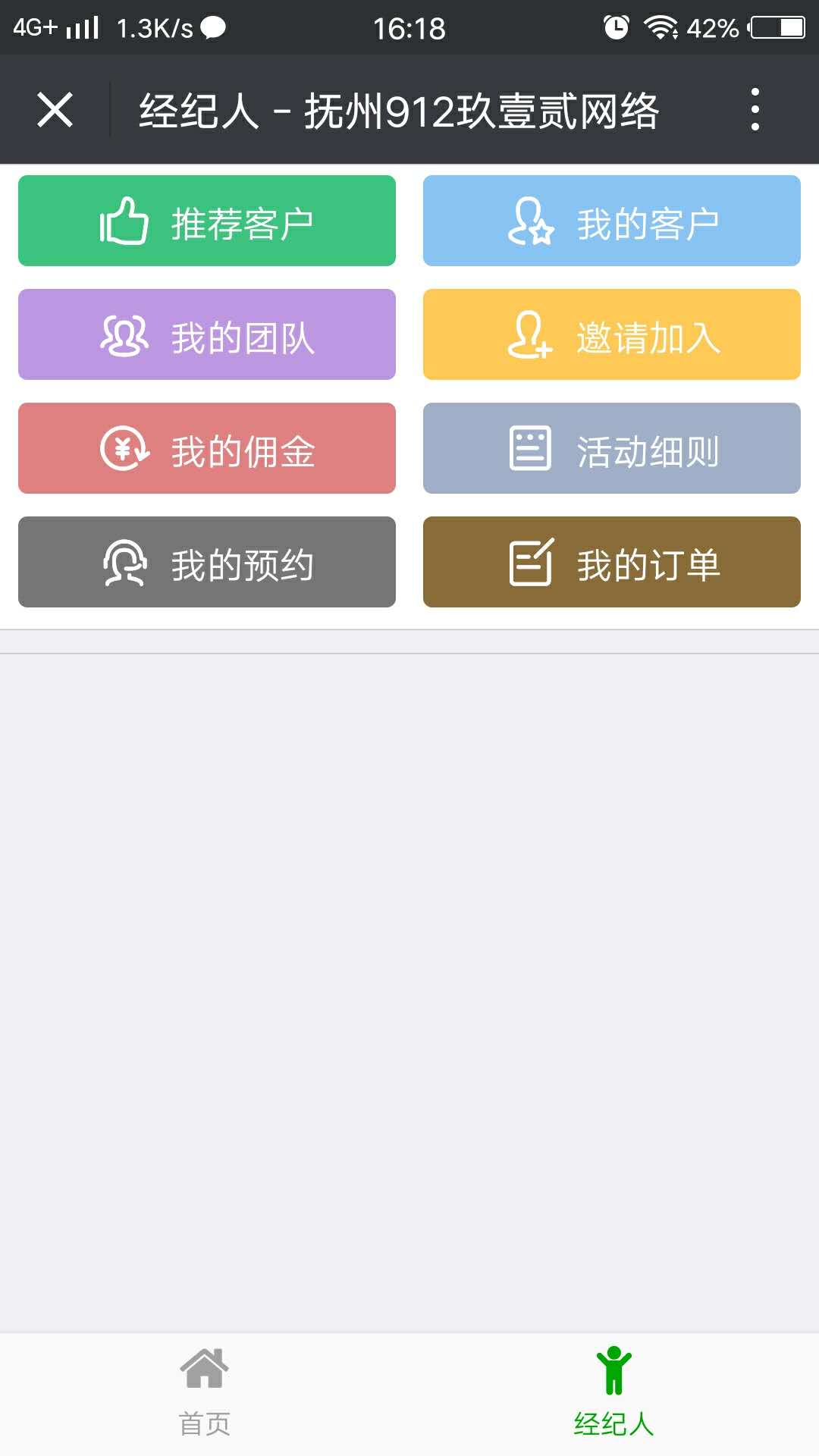Close the 经纪人 web page
Image resolution: width=819 pixels, height=1456 pixels.
[x=55, y=110]
